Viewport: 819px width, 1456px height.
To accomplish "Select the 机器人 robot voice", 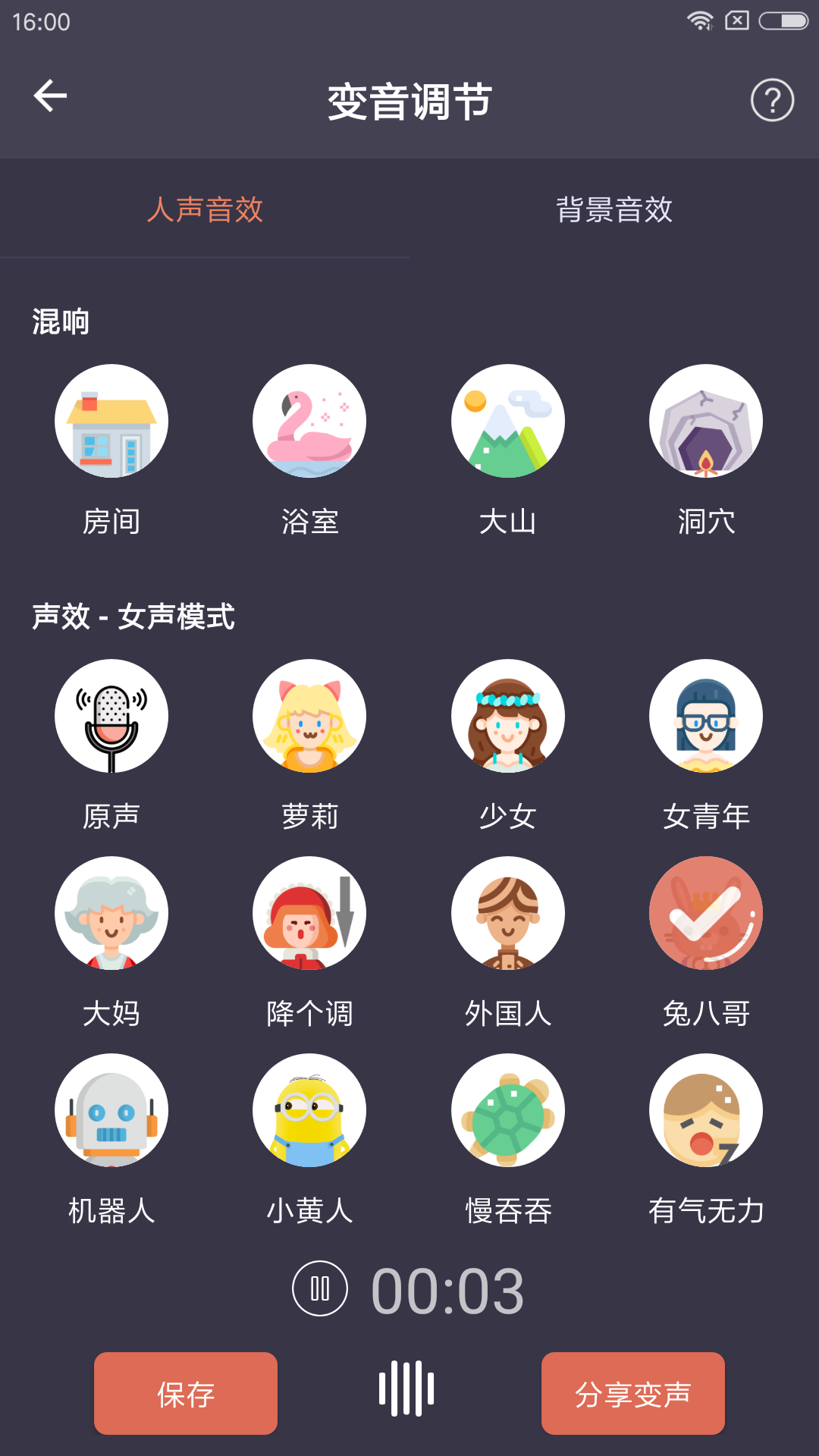I will [111, 1109].
